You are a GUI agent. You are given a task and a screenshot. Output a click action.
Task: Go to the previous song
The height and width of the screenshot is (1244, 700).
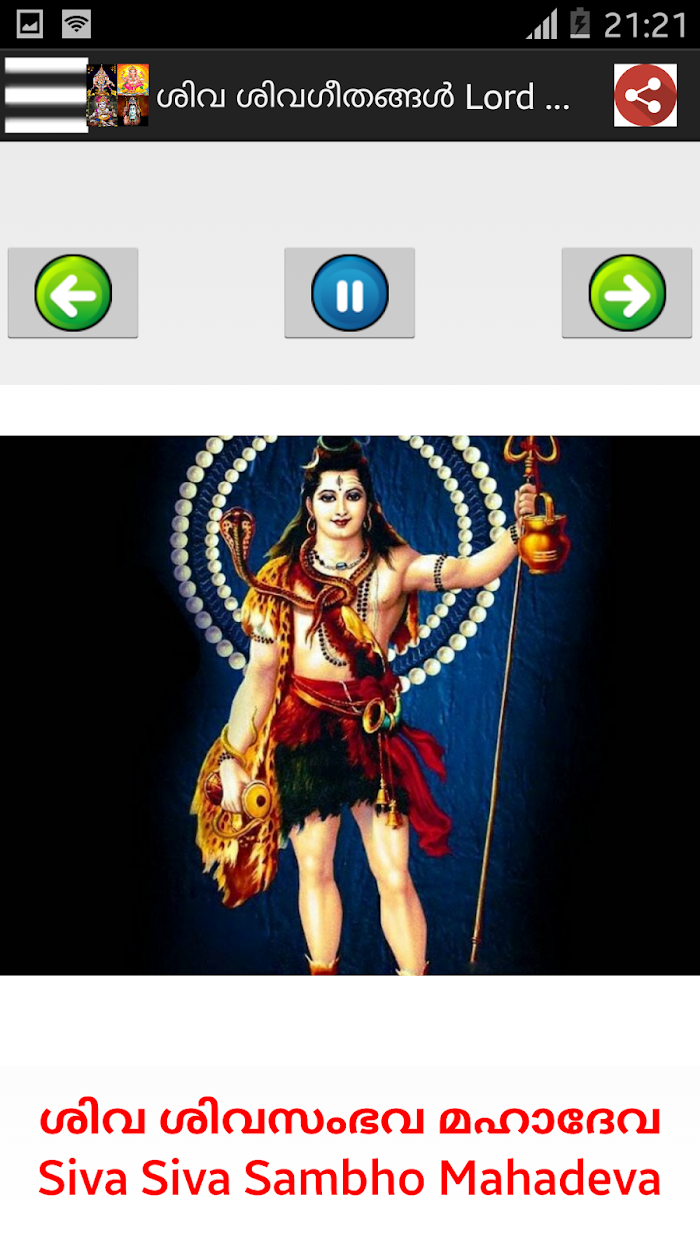[73, 293]
